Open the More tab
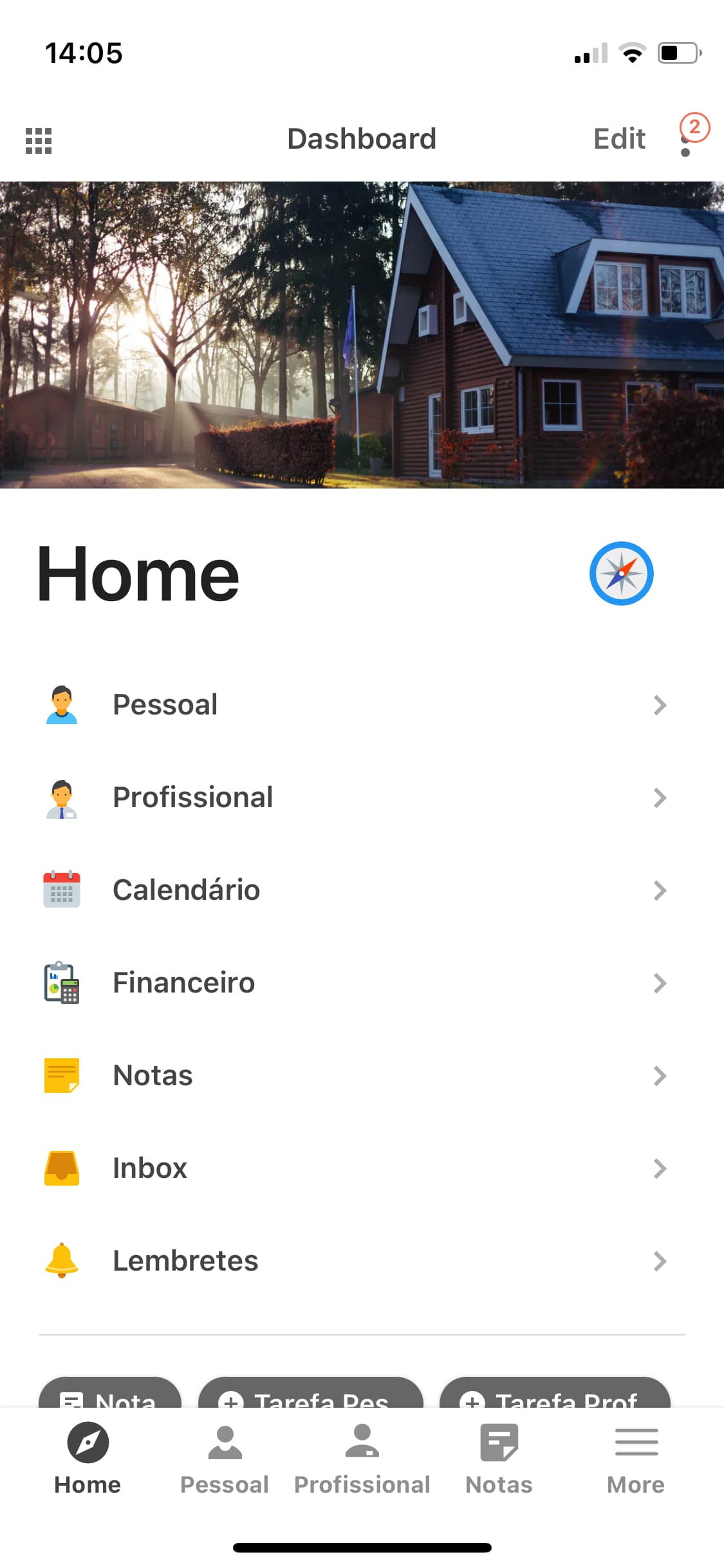Screen dimensions: 724x1568 click(x=636, y=1459)
